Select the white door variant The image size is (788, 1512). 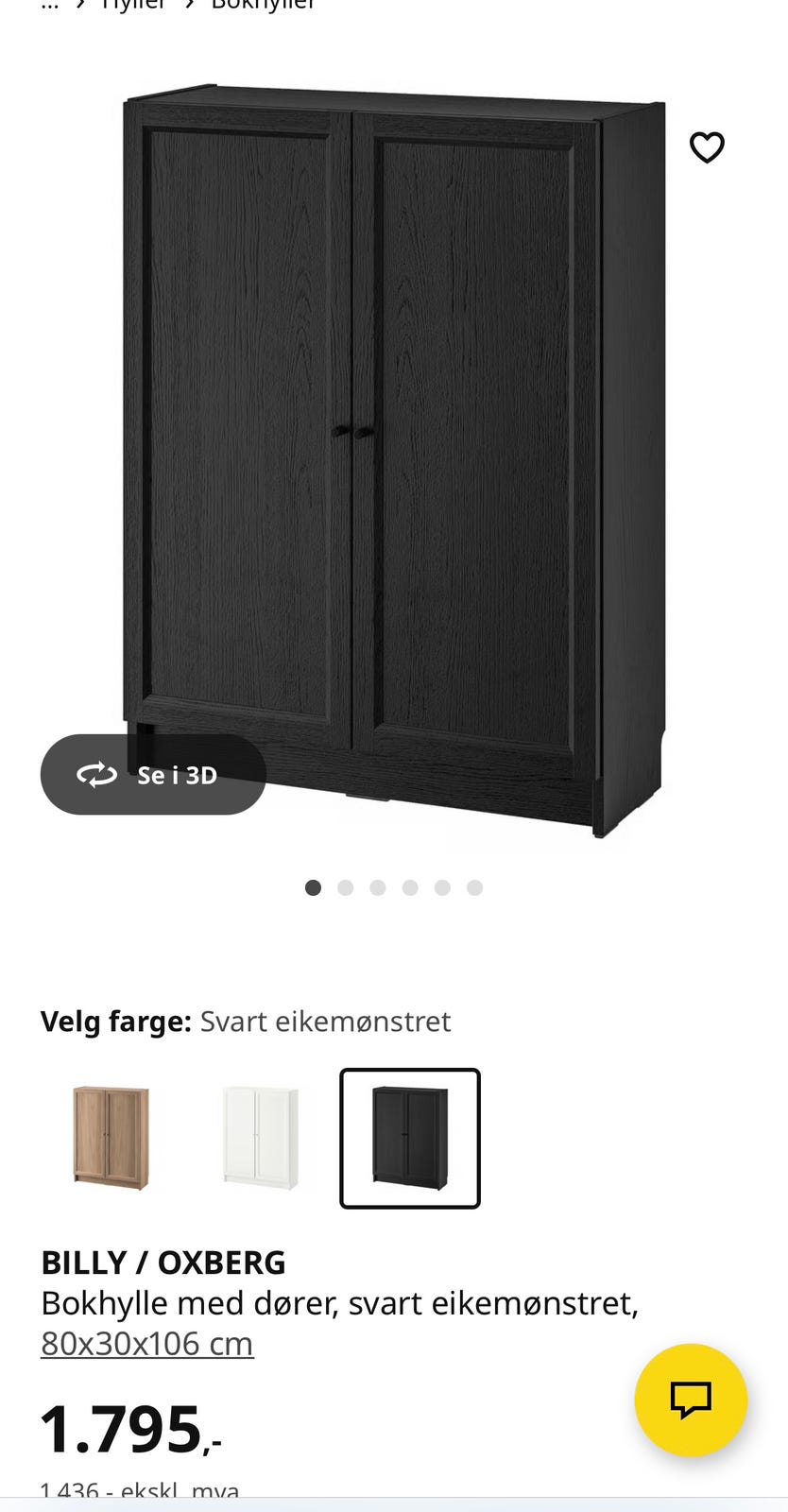click(x=260, y=1137)
